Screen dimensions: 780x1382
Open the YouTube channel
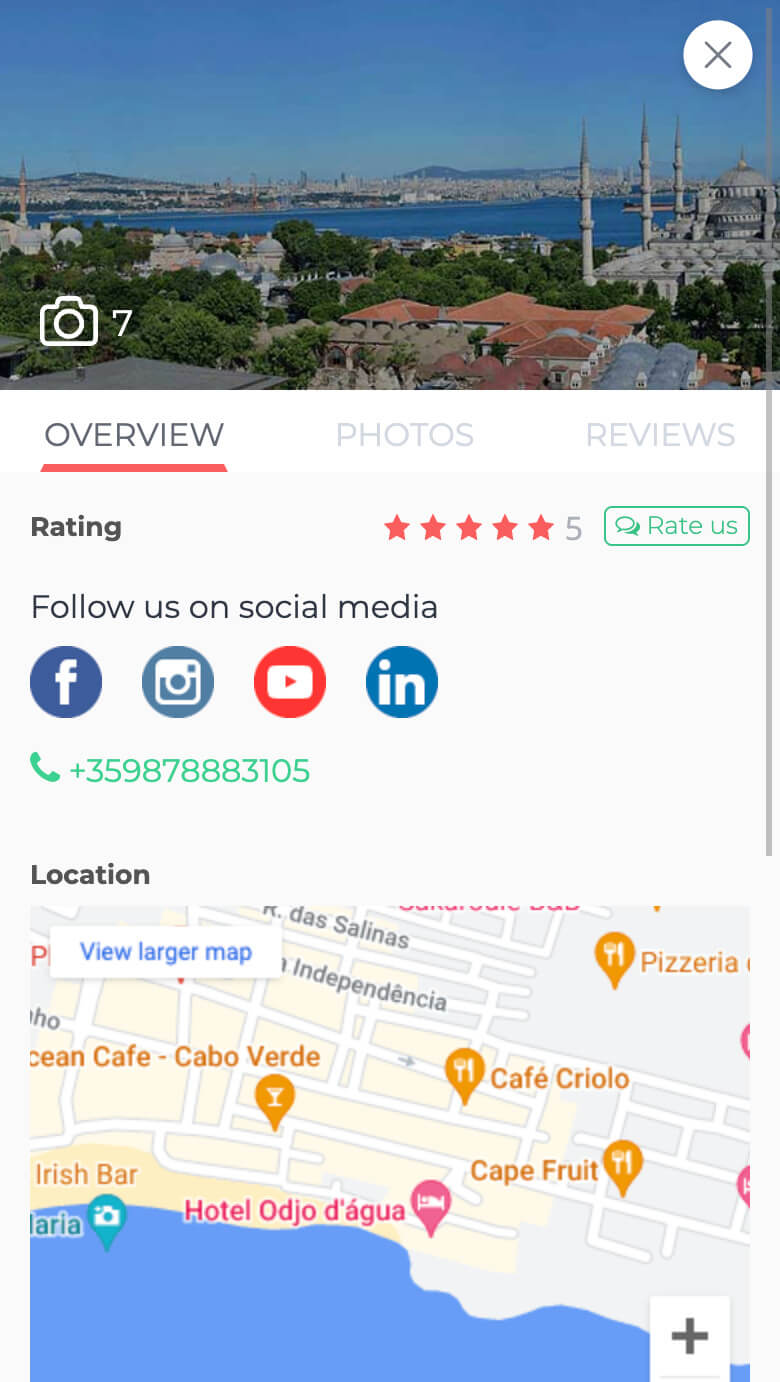tap(290, 682)
